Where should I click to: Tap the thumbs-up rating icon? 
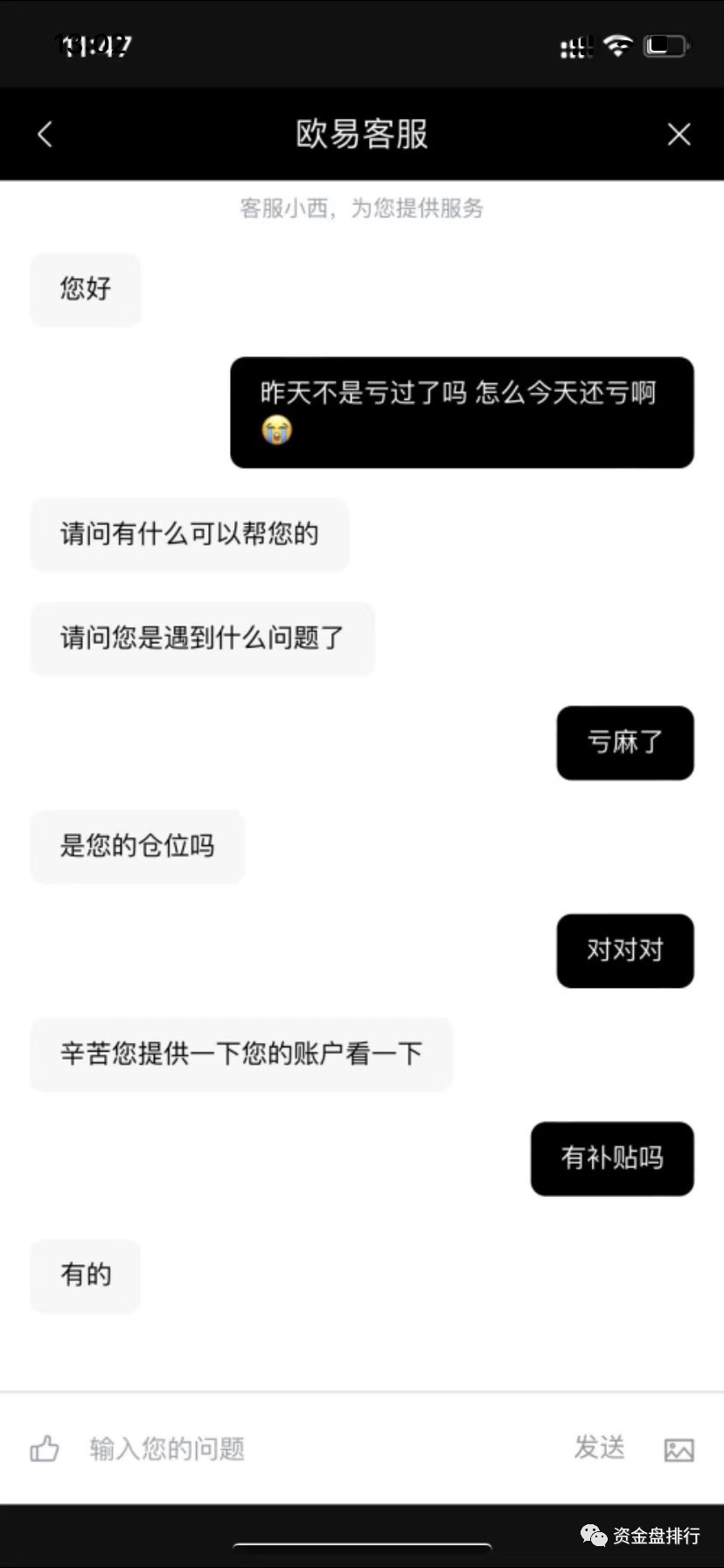coord(45,1449)
